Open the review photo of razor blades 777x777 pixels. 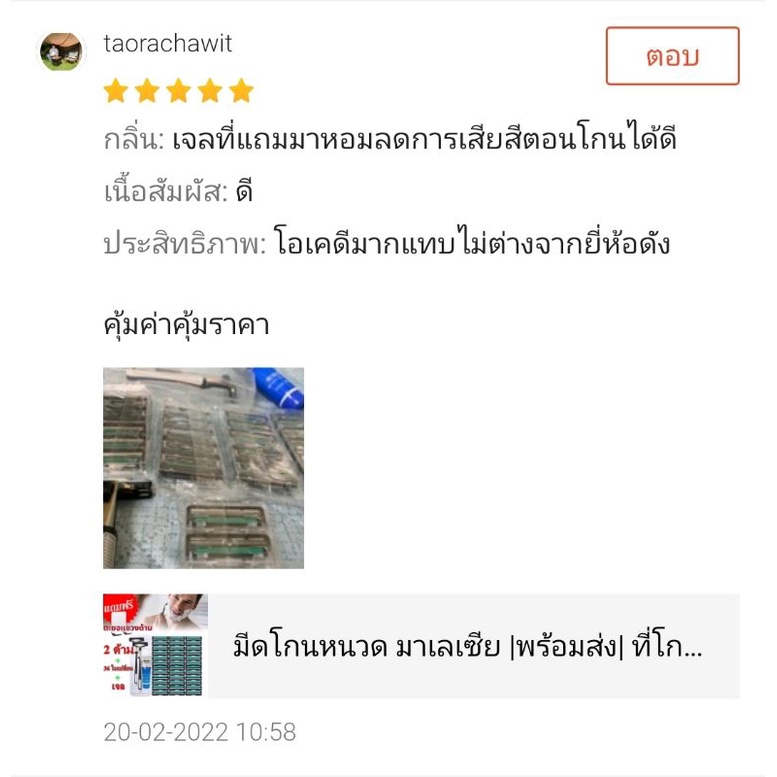coord(203,468)
